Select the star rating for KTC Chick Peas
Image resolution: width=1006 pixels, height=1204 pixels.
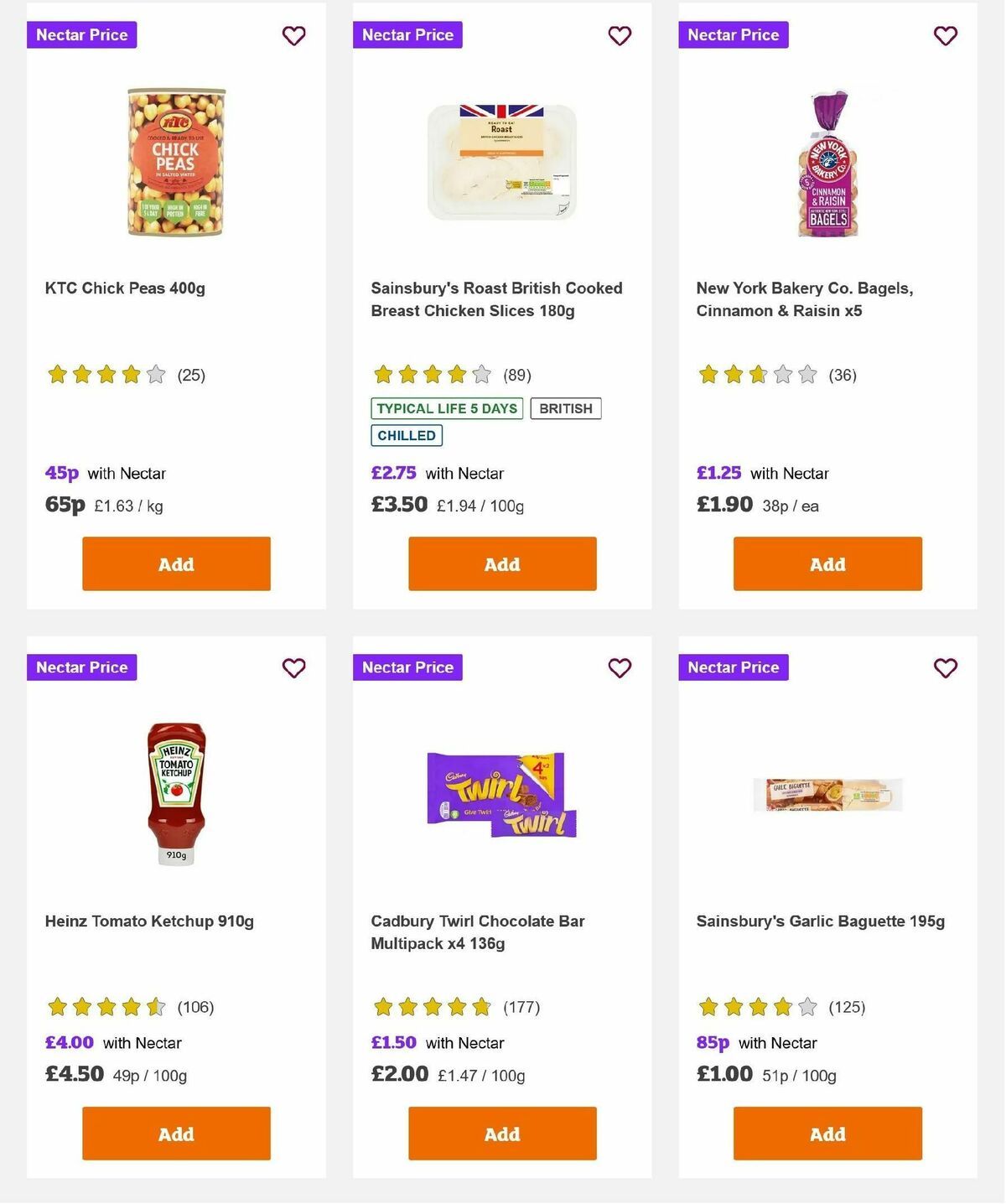pyautogui.click(x=106, y=375)
